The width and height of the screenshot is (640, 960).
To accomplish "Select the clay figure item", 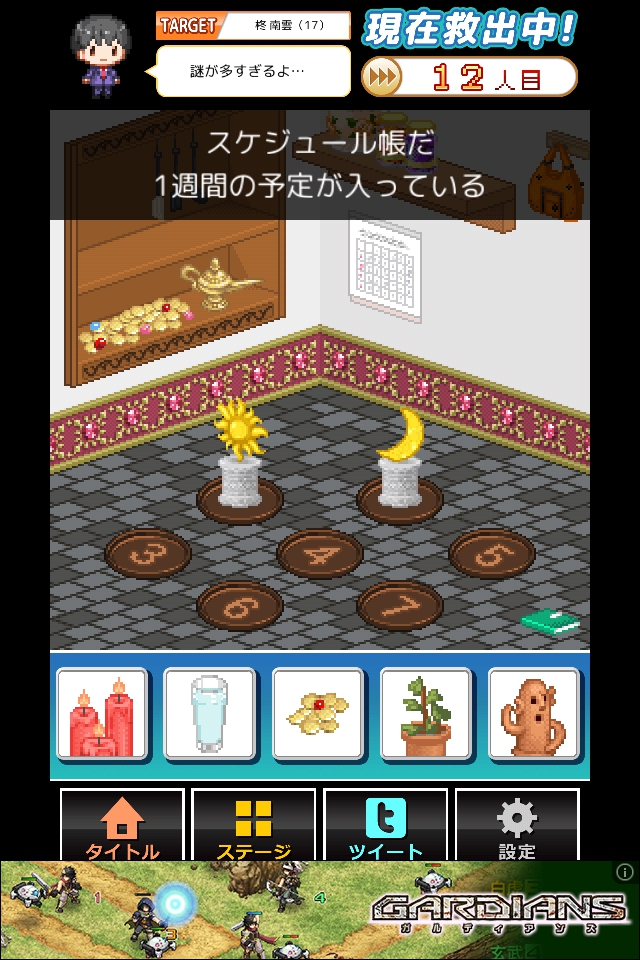I will [534, 714].
